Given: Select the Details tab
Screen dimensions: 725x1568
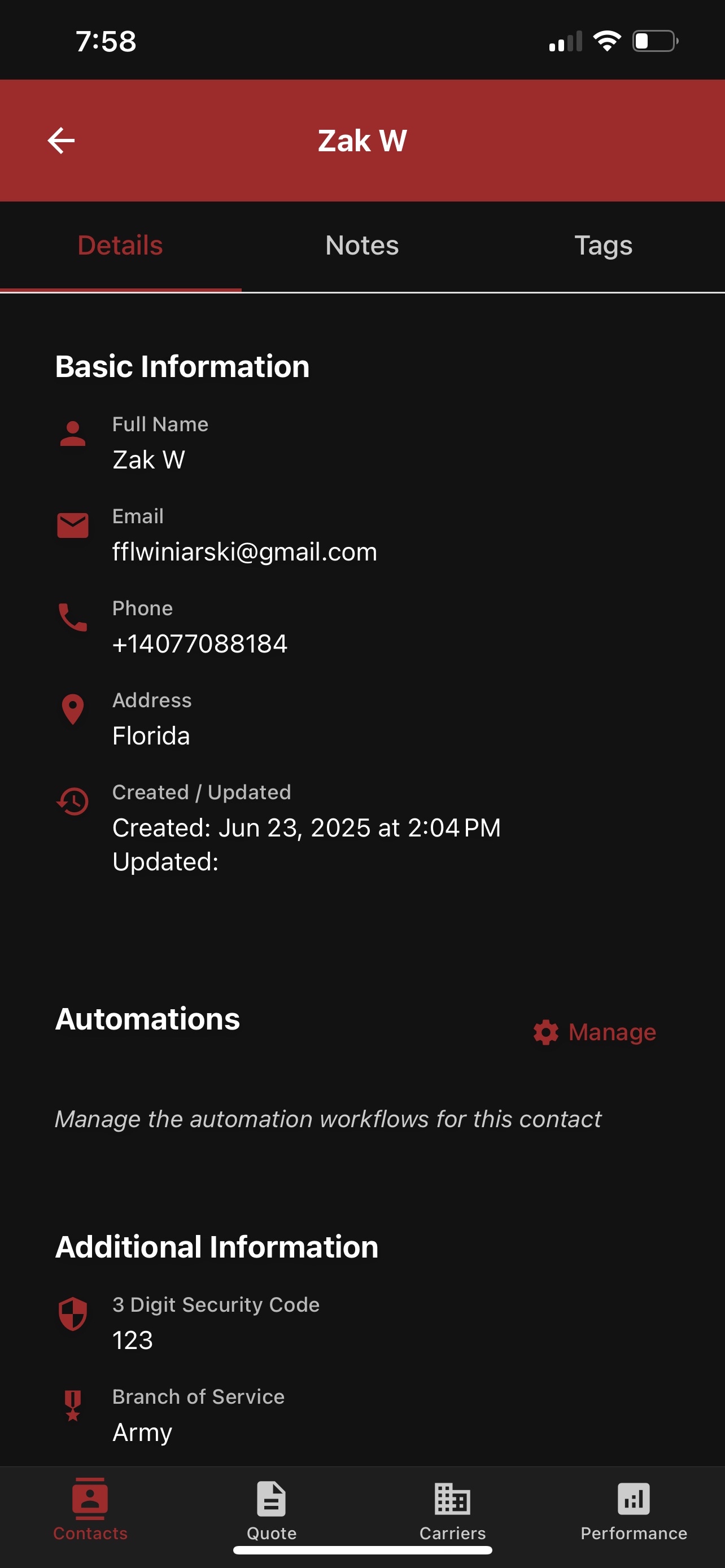Looking at the screenshot, I should pos(120,246).
